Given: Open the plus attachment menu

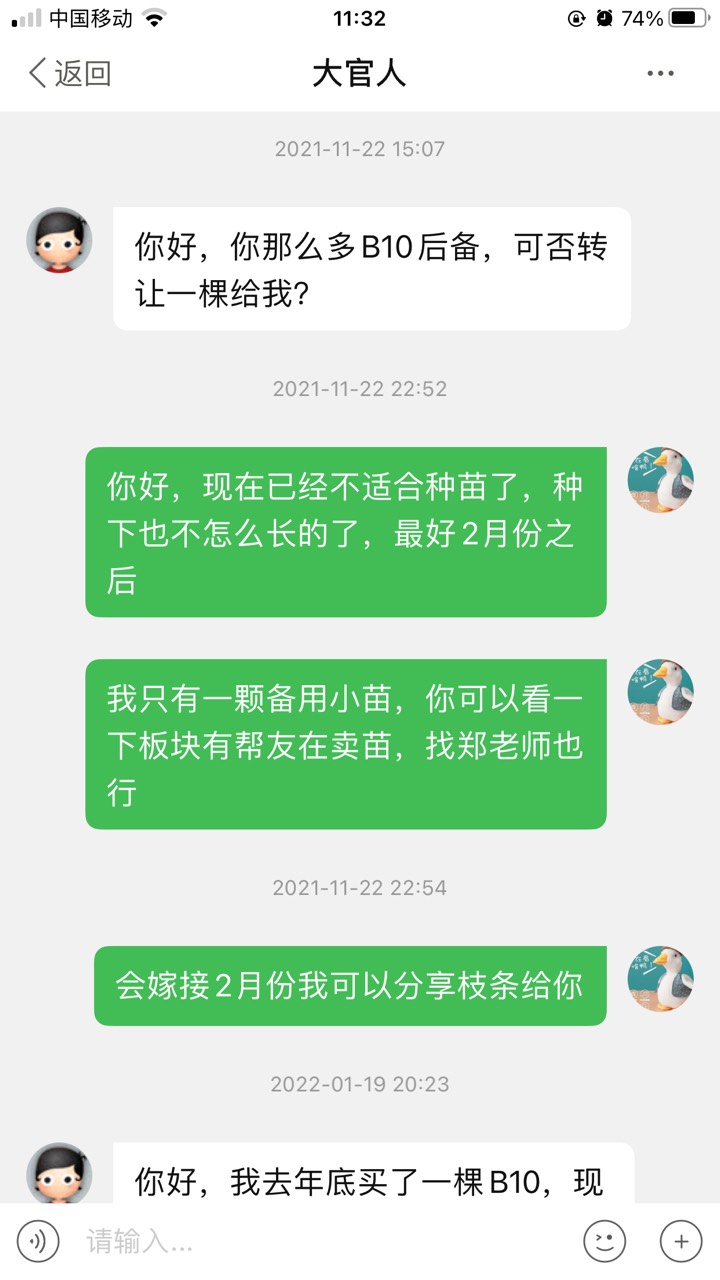Looking at the screenshot, I should tap(681, 1242).
